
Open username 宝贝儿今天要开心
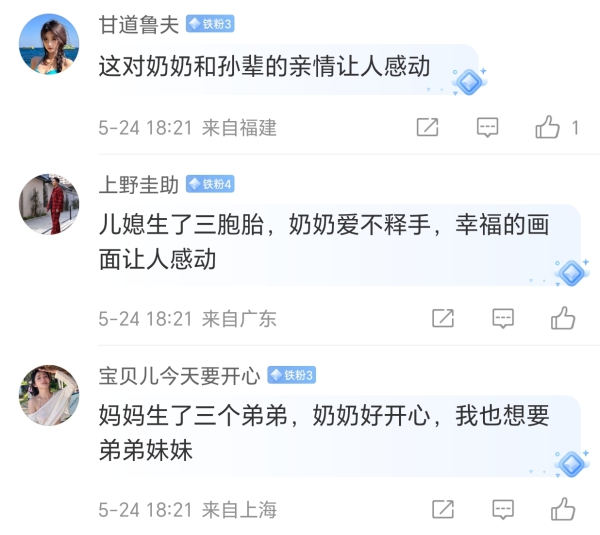pyautogui.click(x=179, y=375)
